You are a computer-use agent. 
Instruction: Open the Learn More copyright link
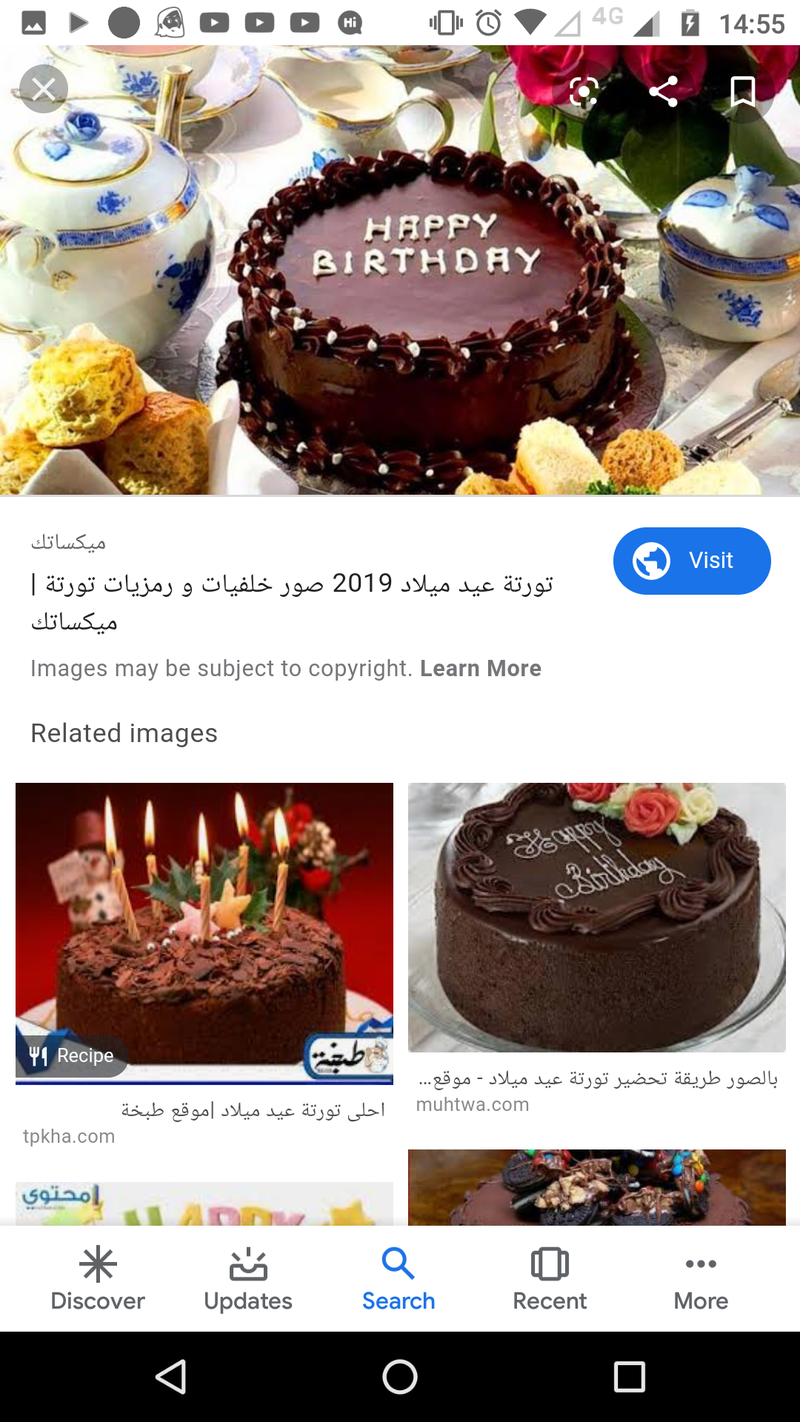480,669
